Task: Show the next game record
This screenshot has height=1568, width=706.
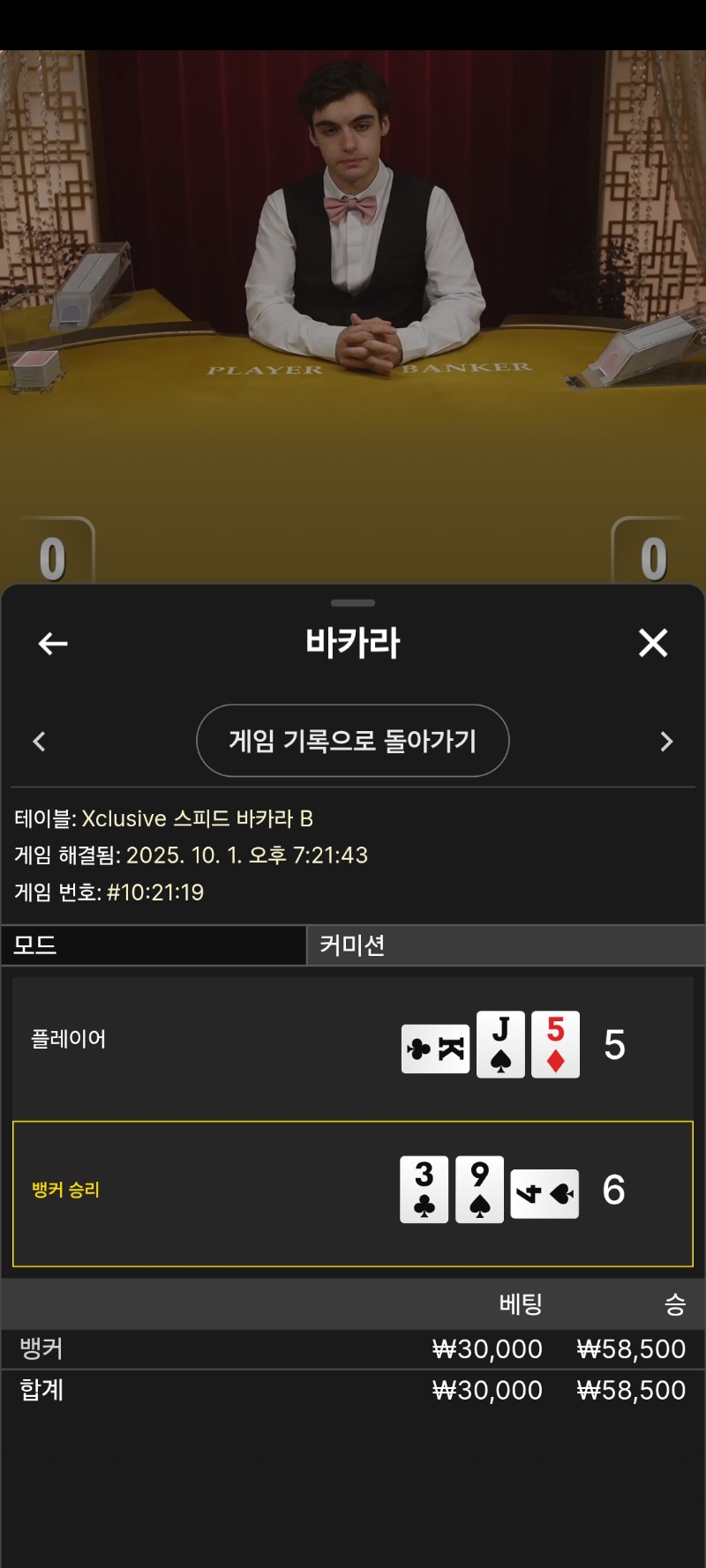Action: [666, 742]
